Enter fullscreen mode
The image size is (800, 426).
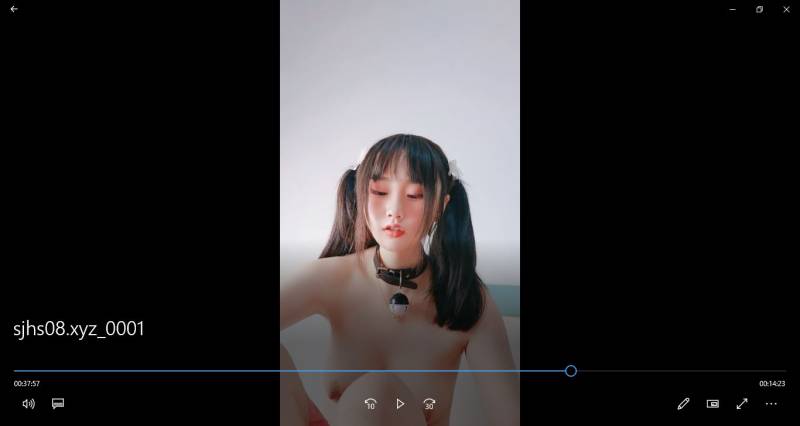point(742,404)
